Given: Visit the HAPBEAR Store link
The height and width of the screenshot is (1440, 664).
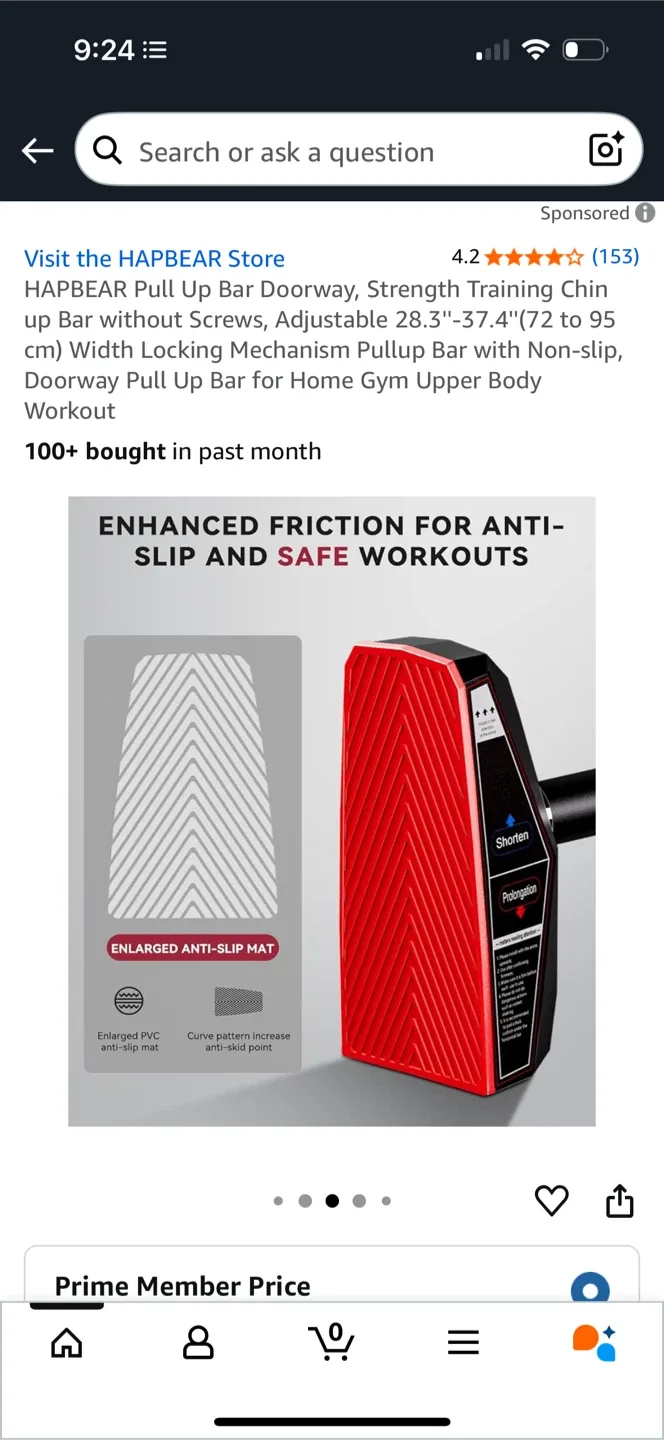Looking at the screenshot, I should coord(154,258).
